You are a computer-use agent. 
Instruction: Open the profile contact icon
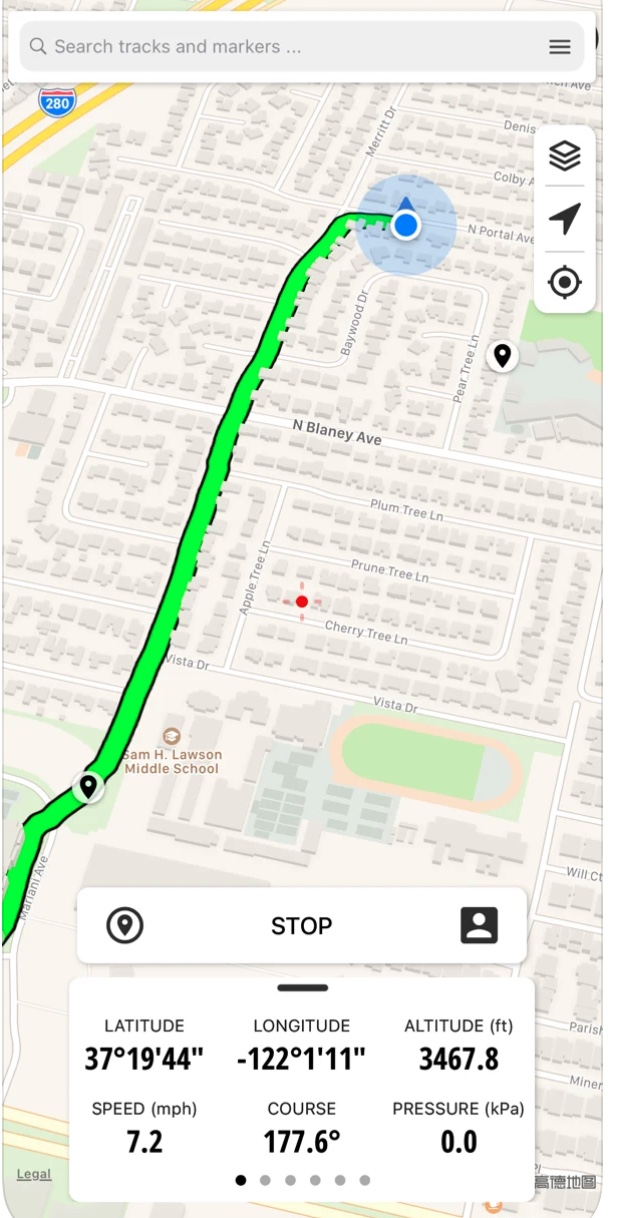click(x=479, y=926)
